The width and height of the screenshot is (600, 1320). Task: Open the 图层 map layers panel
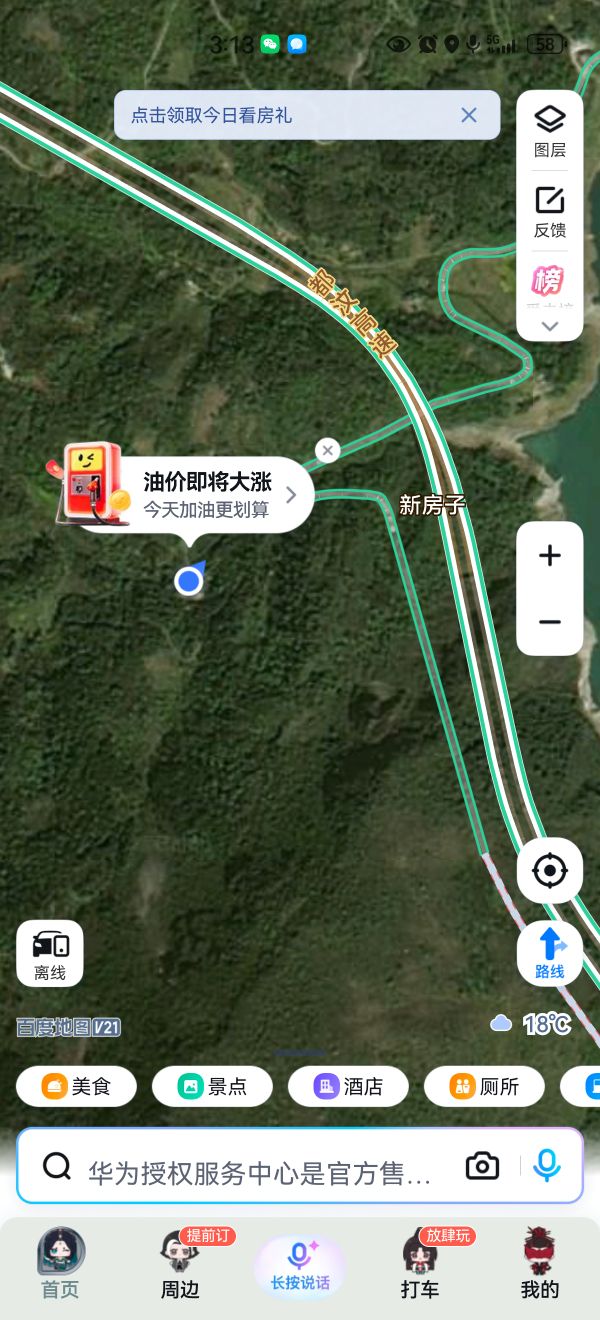[x=550, y=131]
